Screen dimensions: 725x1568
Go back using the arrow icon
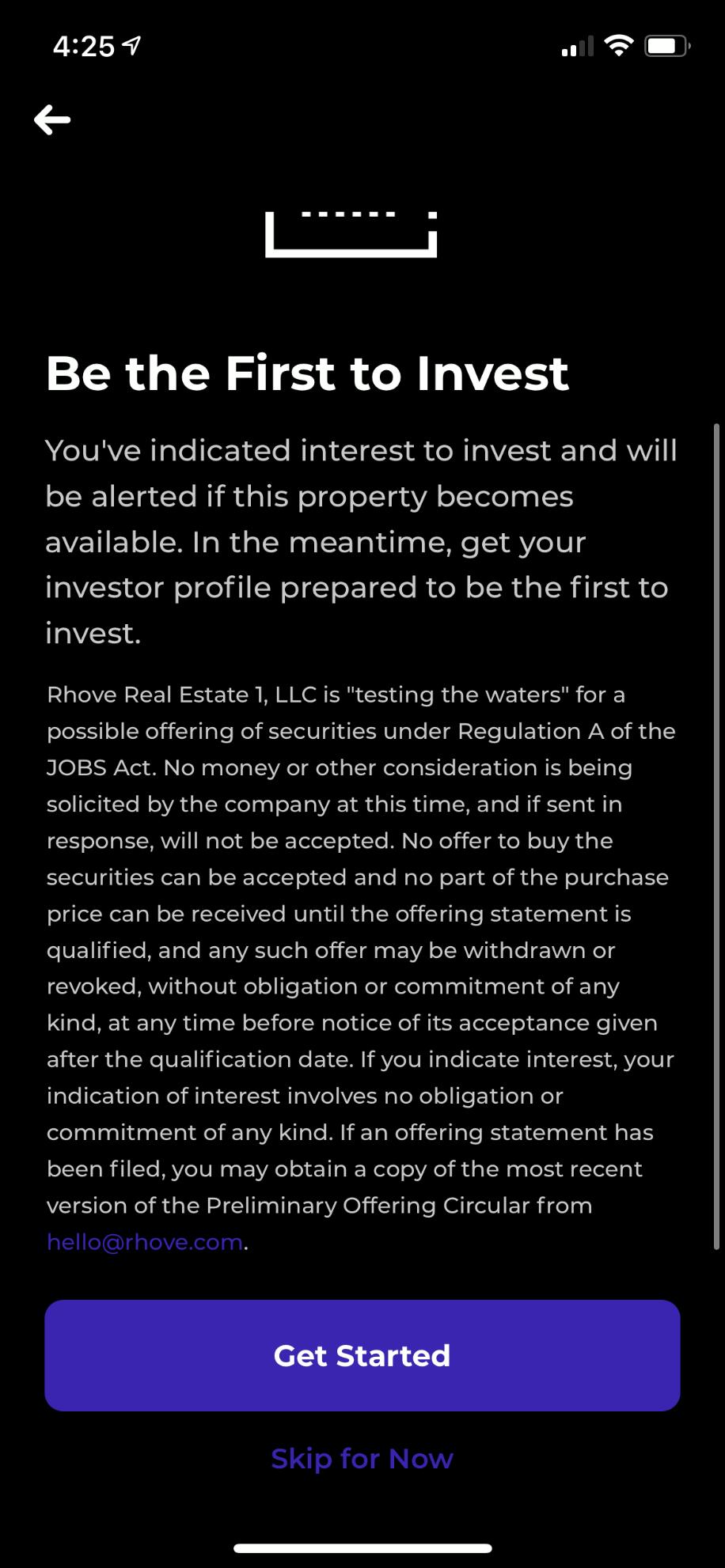pyautogui.click(x=52, y=120)
